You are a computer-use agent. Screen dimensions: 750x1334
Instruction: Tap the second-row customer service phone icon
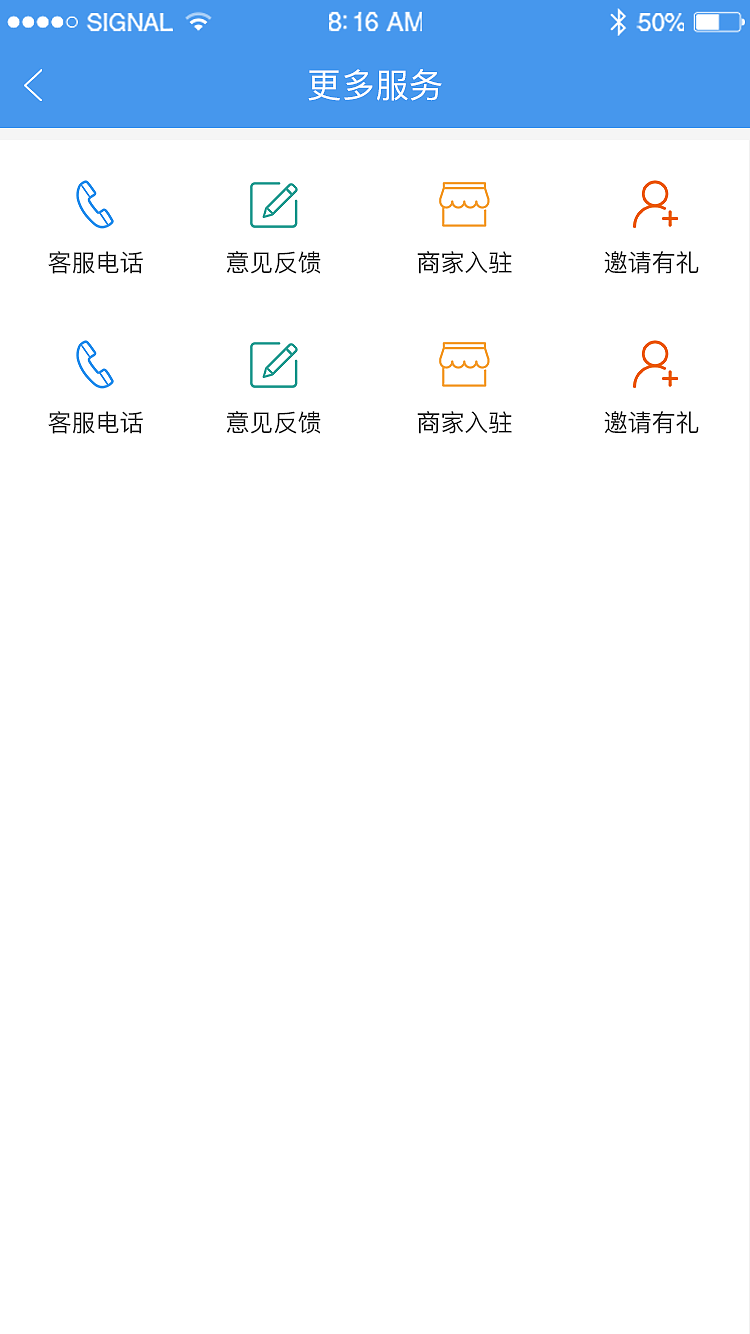coord(95,363)
